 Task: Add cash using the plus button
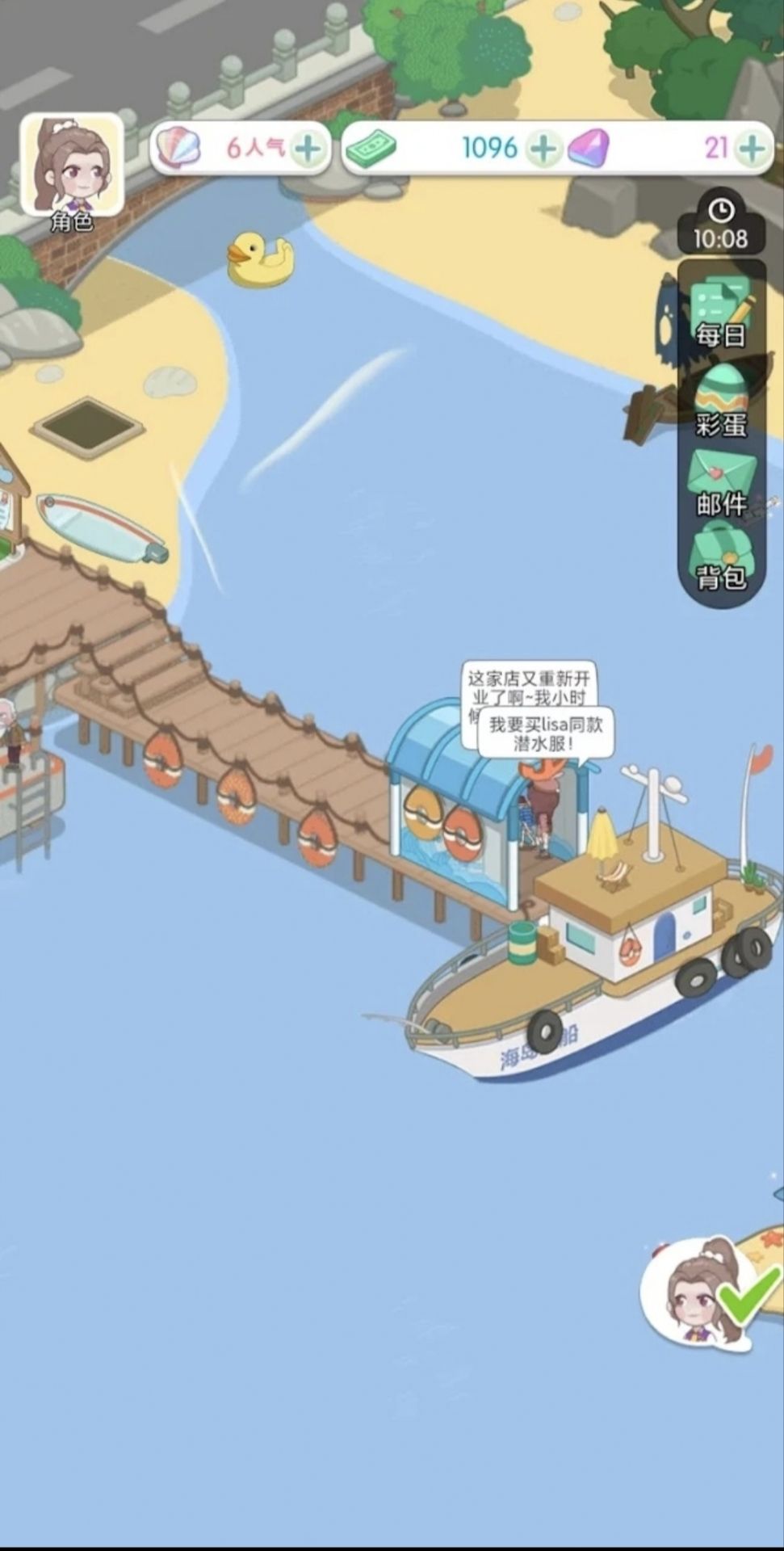[543, 149]
